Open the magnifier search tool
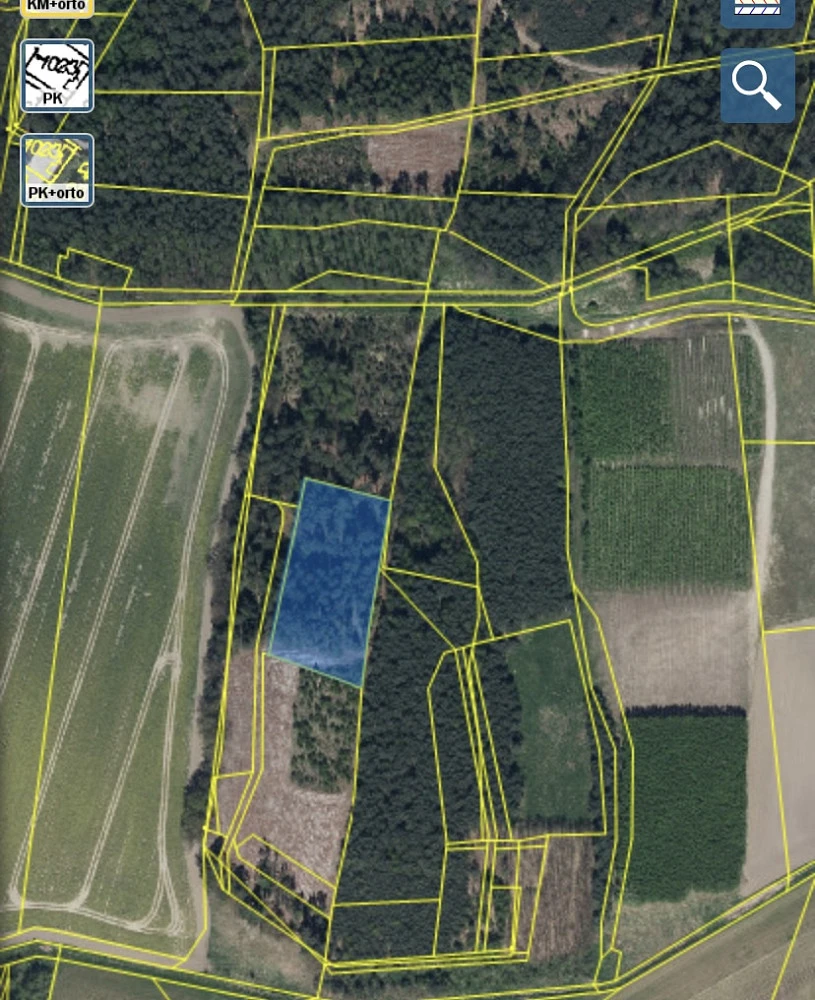This screenshot has height=1000, width=815. (757, 85)
